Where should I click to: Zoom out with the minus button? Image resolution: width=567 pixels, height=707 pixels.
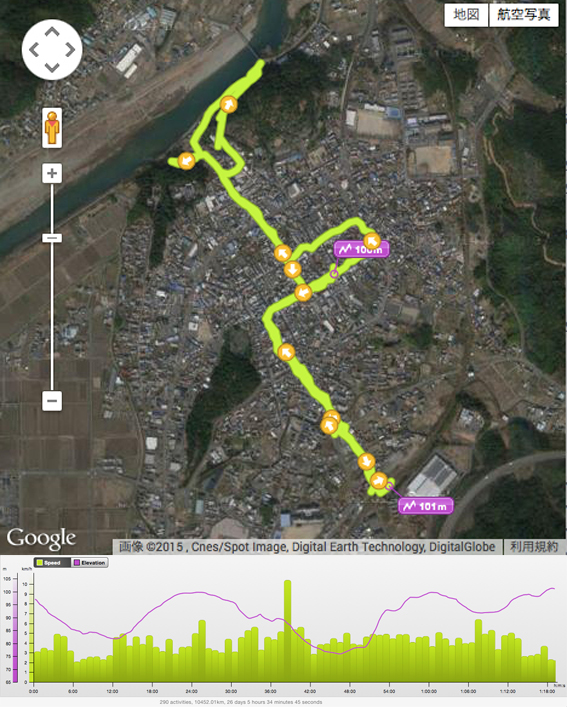[52, 400]
